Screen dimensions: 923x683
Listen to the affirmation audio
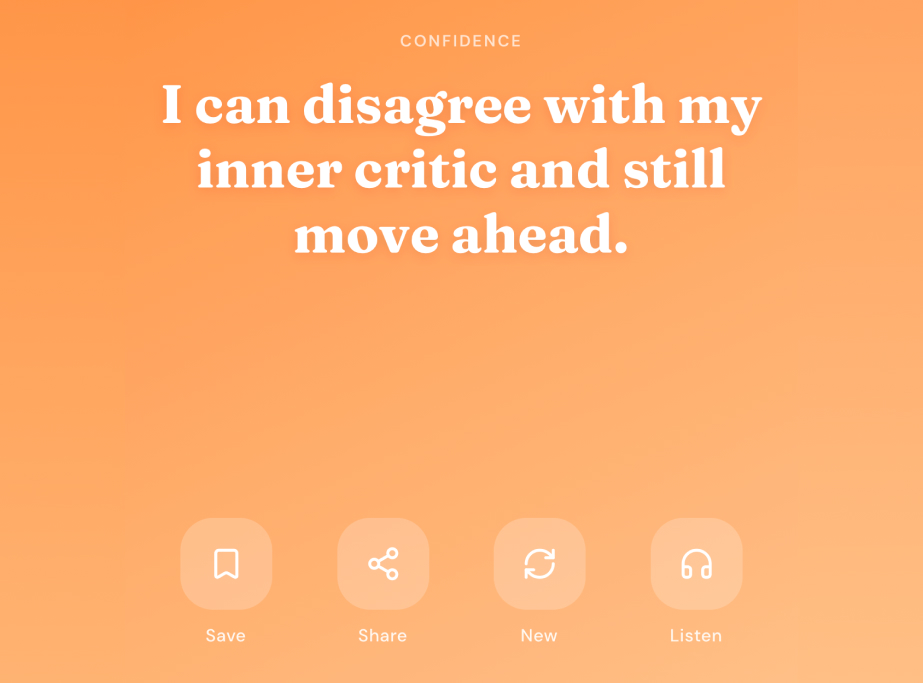(696, 563)
